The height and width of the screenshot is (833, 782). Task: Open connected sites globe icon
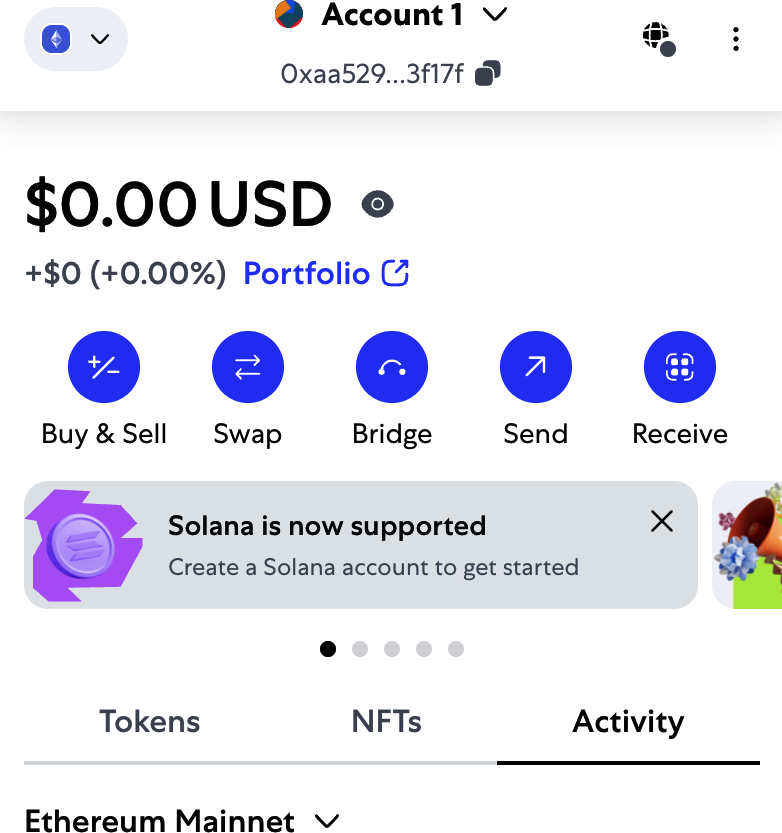point(657,39)
